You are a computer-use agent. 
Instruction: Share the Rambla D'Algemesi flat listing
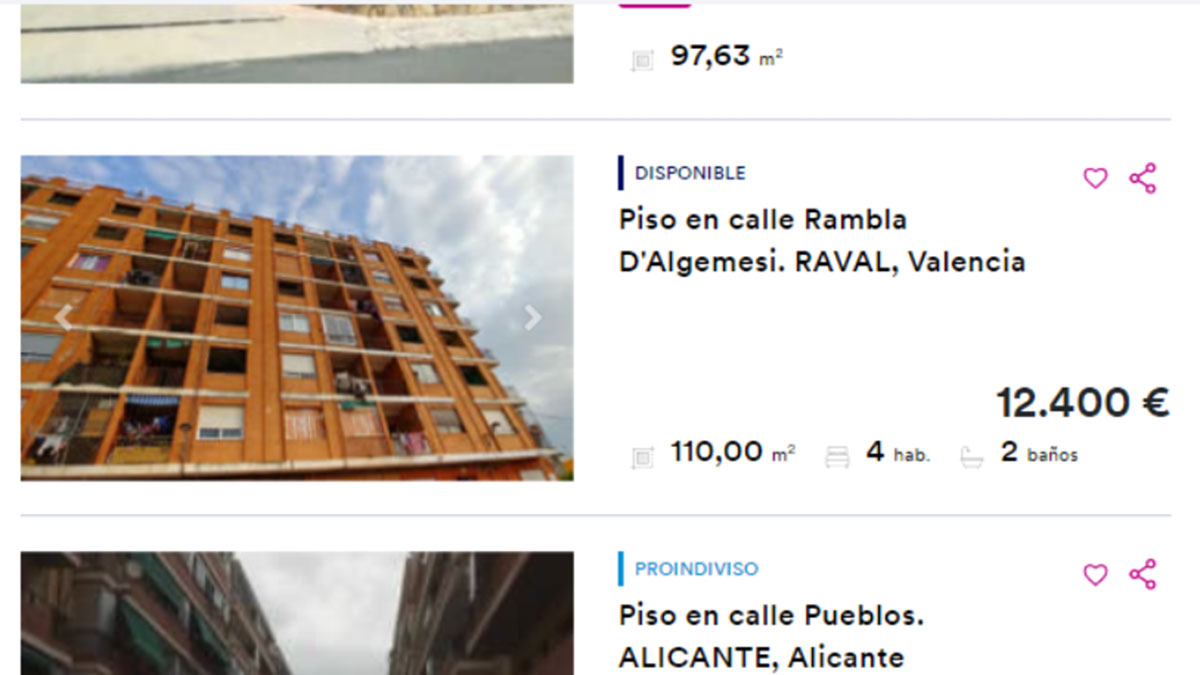pos(1142,179)
